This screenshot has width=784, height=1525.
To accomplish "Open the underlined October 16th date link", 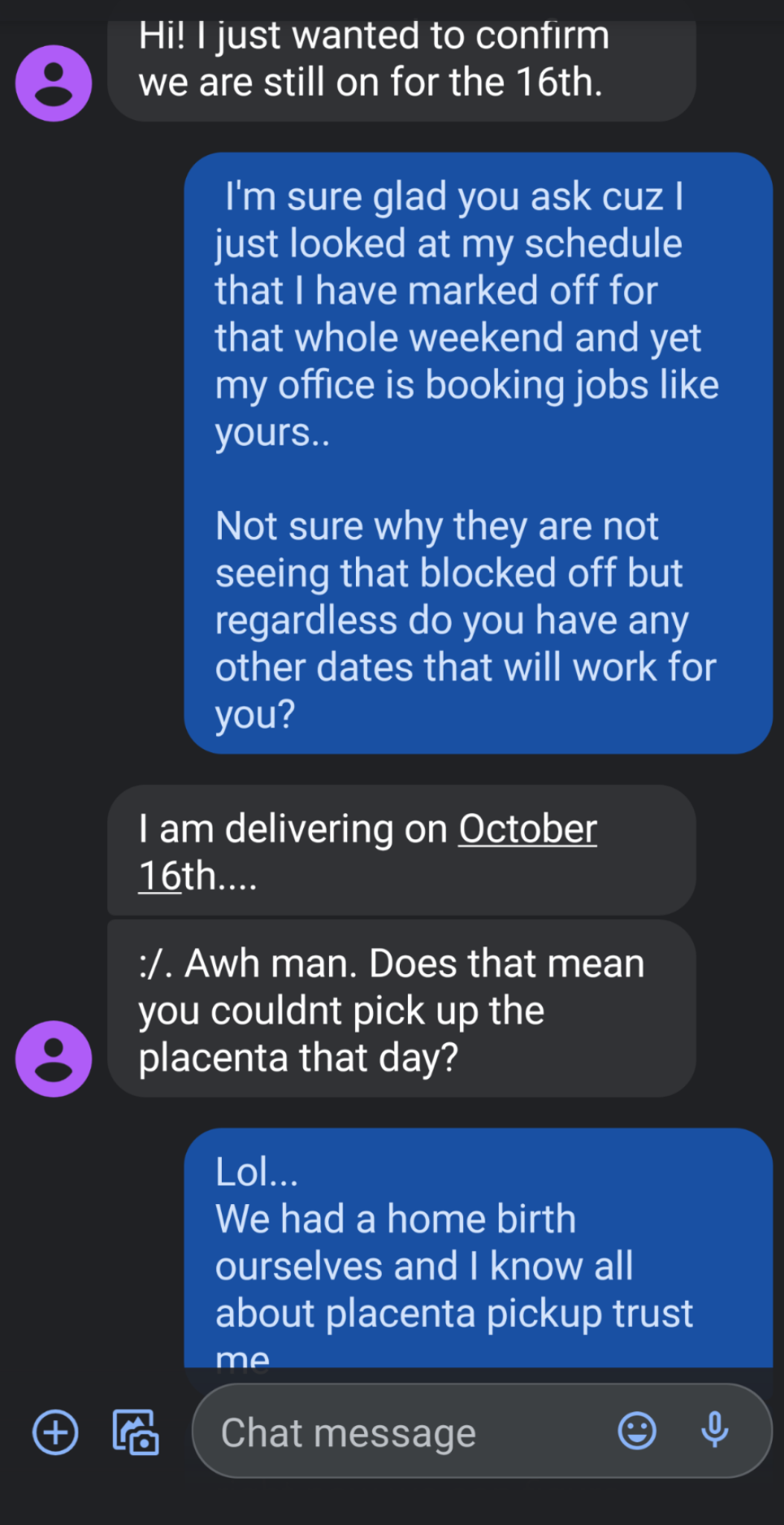I will click(x=527, y=829).
